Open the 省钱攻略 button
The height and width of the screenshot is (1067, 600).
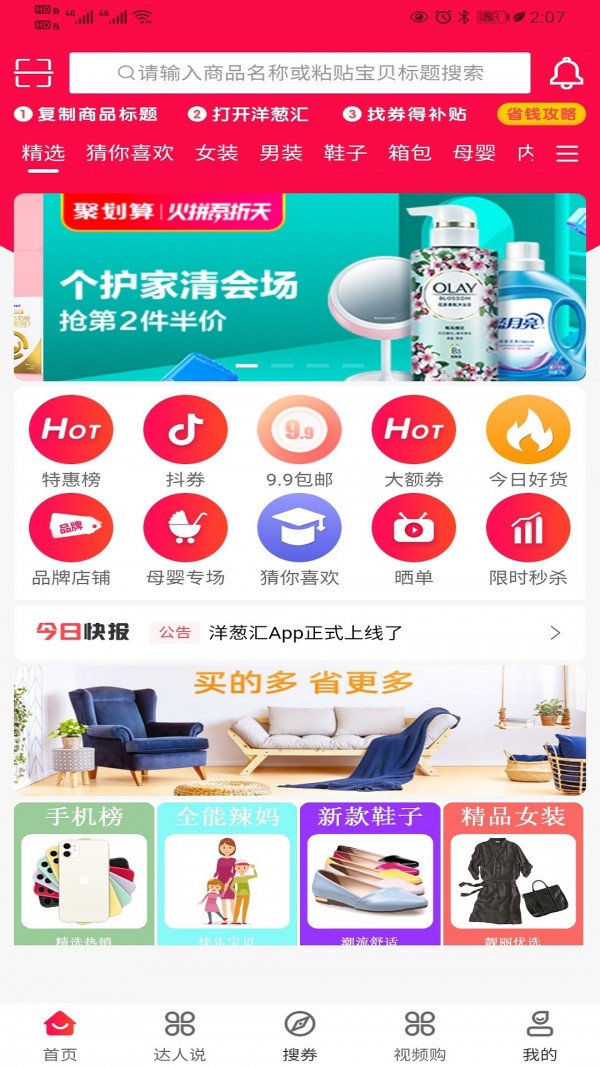541,114
